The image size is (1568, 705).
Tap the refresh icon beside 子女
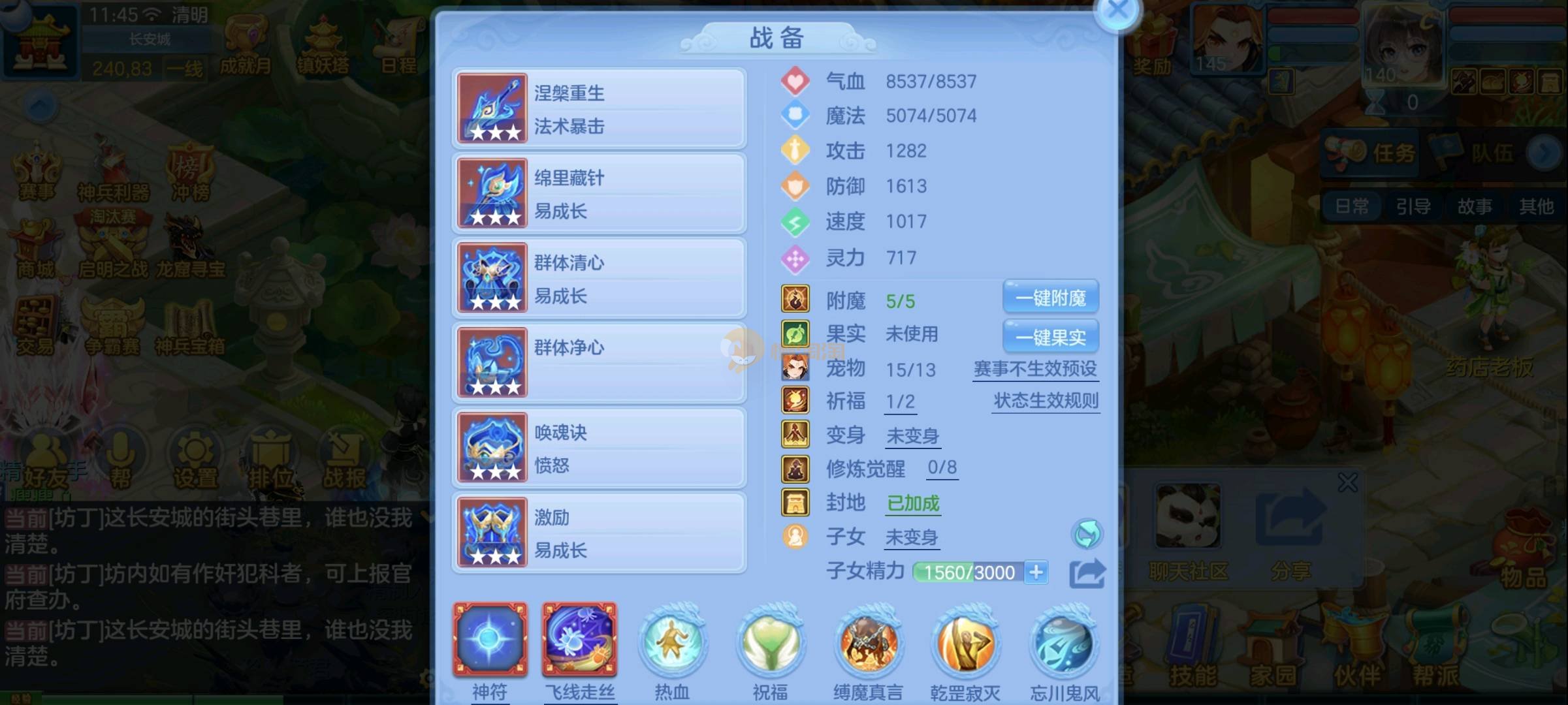pos(1087,535)
